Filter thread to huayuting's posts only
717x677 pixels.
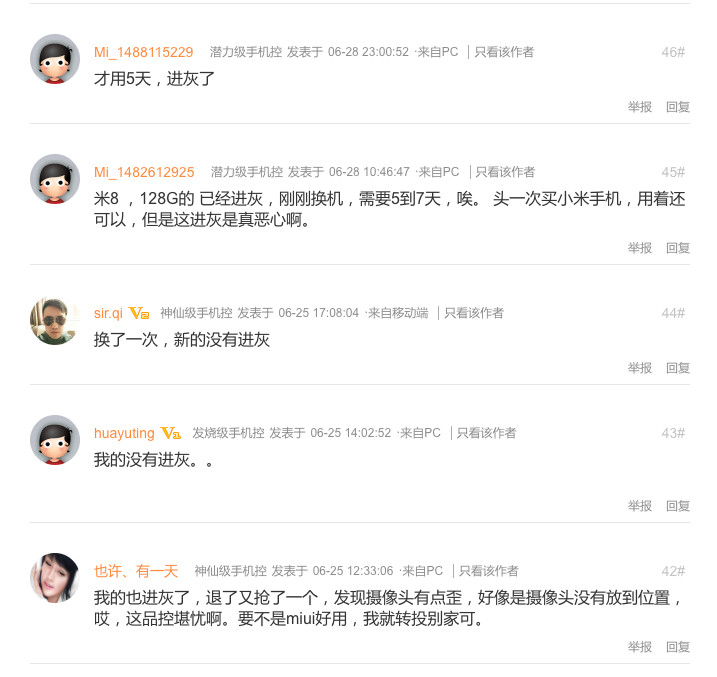[x=486, y=433]
